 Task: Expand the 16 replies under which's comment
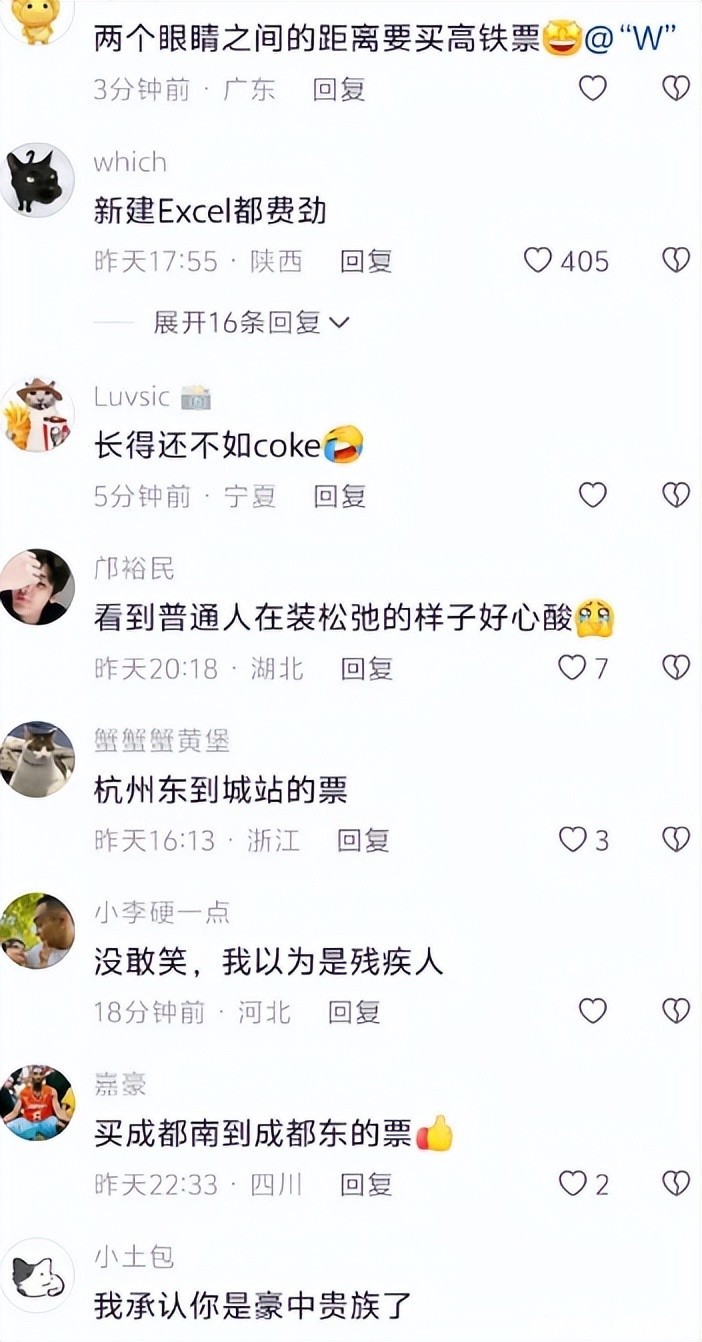click(250, 322)
